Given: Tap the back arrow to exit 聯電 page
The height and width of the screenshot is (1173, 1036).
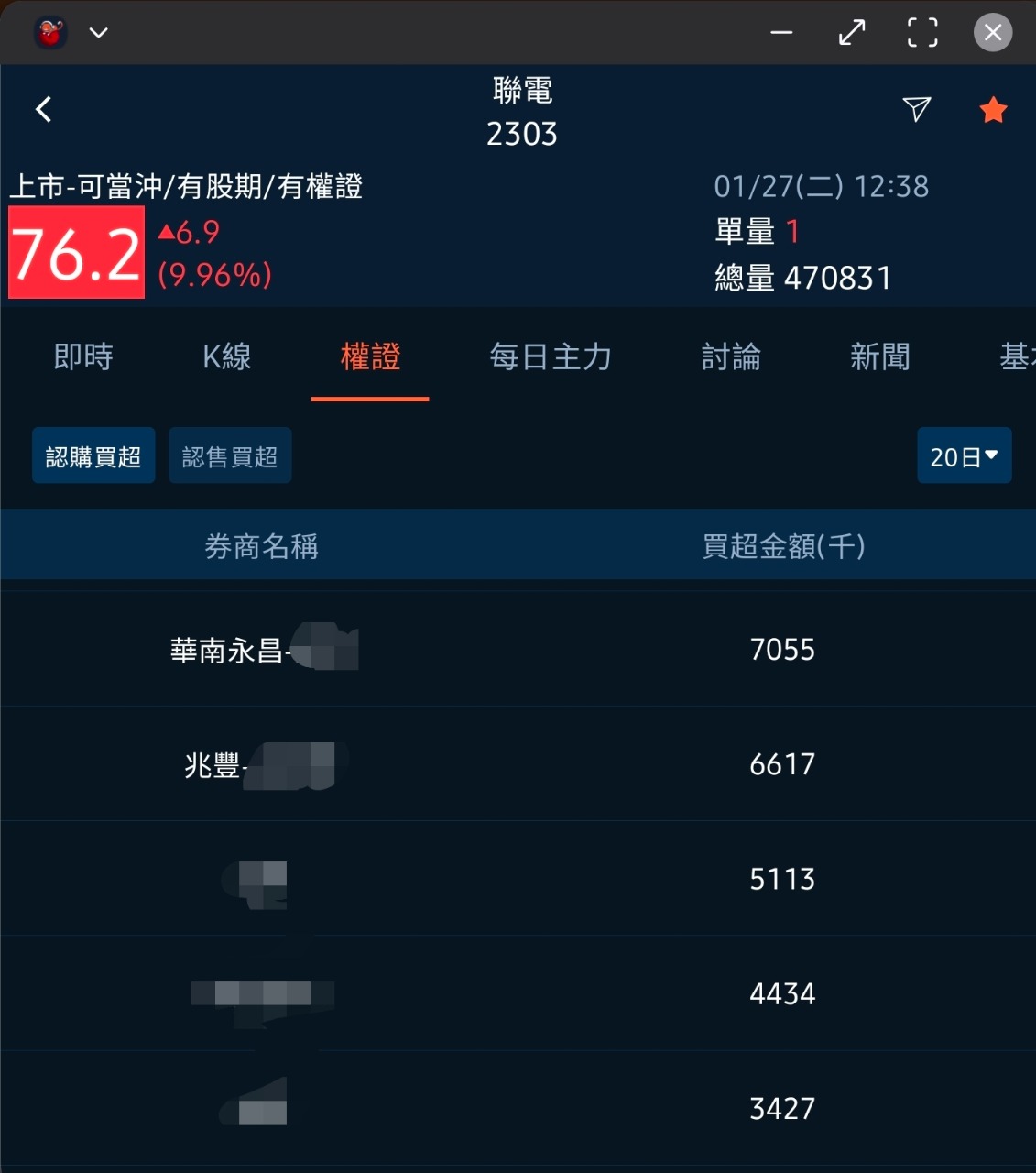Looking at the screenshot, I should (43, 109).
